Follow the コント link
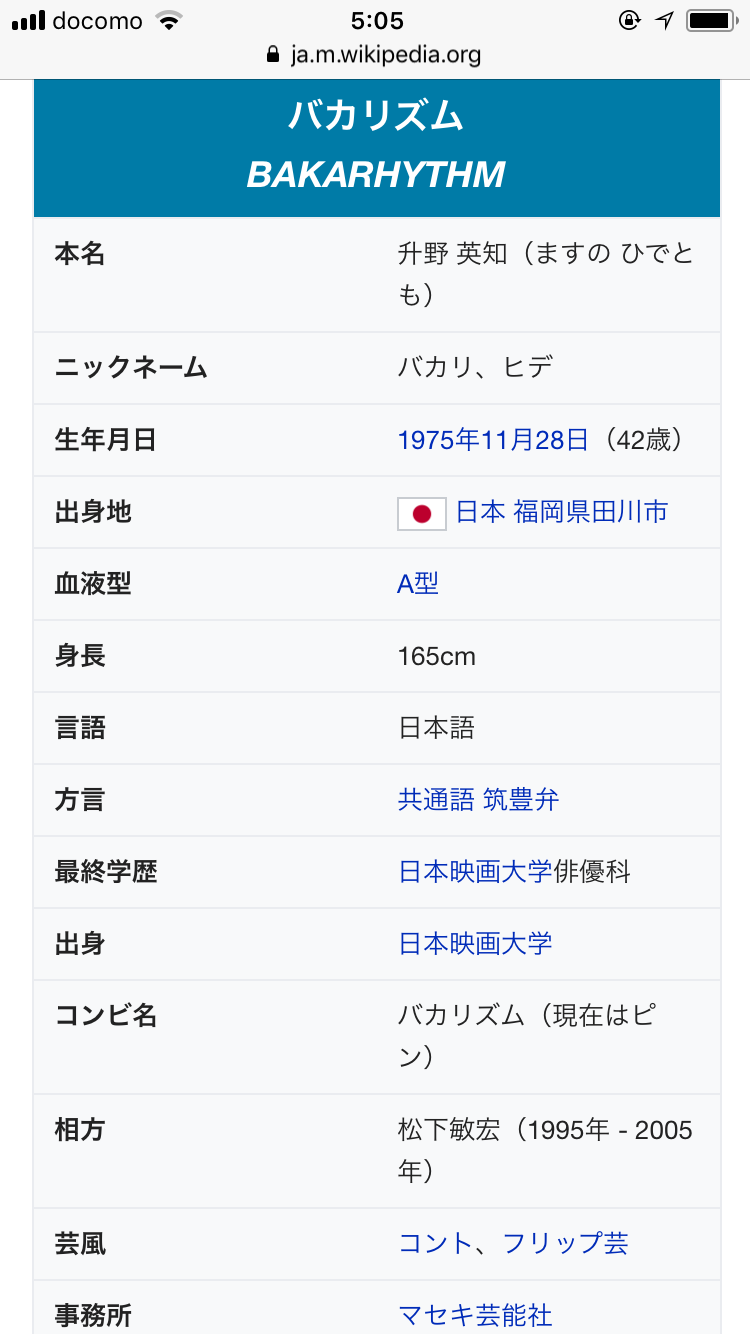The height and width of the screenshot is (1334, 750). pos(435,1244)
